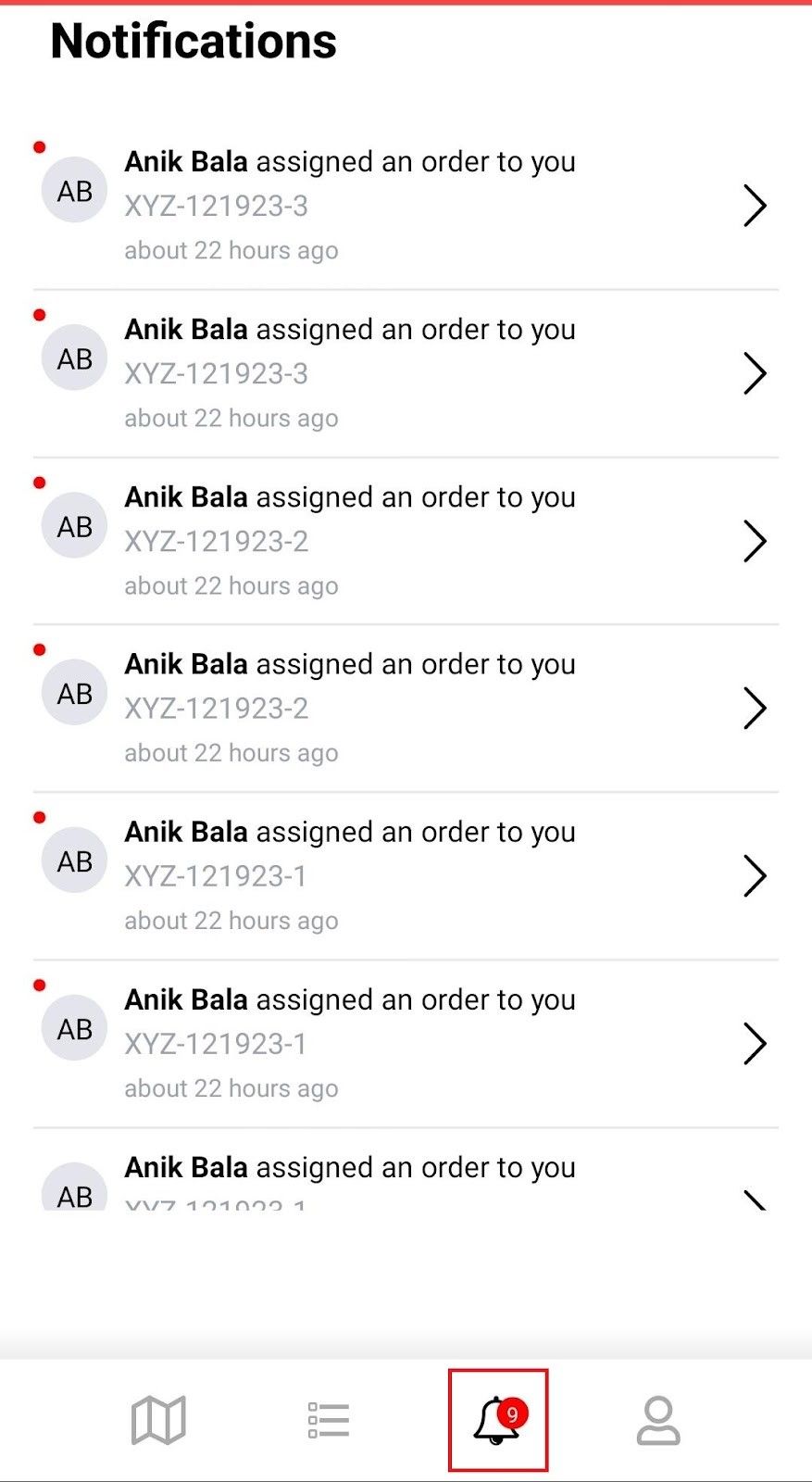View the first XYZ-121923-2 order notification
Image resolution: width=812 pixels, height=1482 pixels.
(406, 541)
